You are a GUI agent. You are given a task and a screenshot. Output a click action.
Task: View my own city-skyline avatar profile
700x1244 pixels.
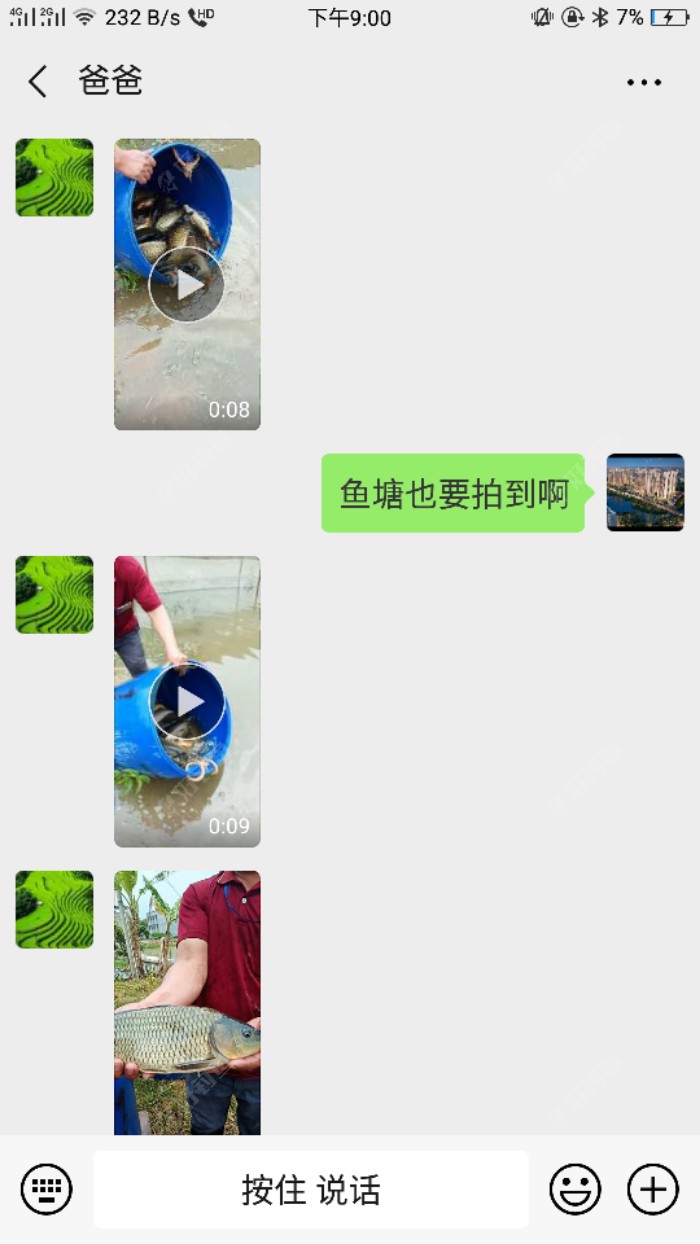pos(645,492)
